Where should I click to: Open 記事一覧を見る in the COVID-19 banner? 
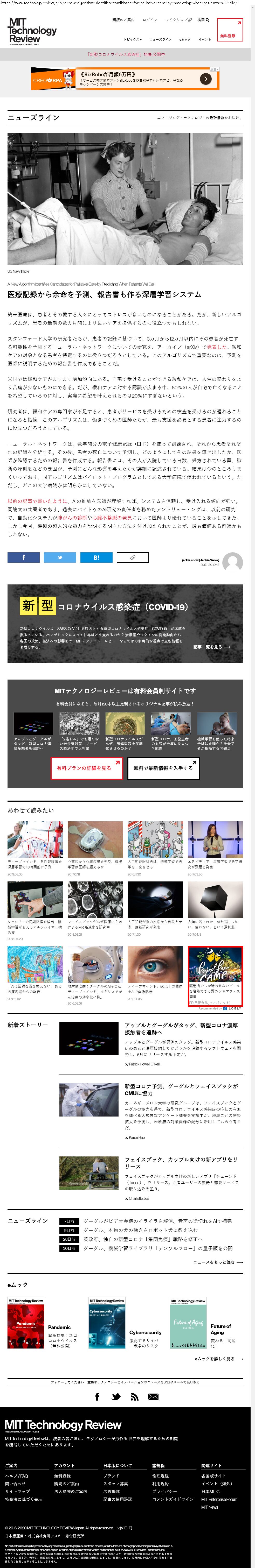[x=212, y=646]
